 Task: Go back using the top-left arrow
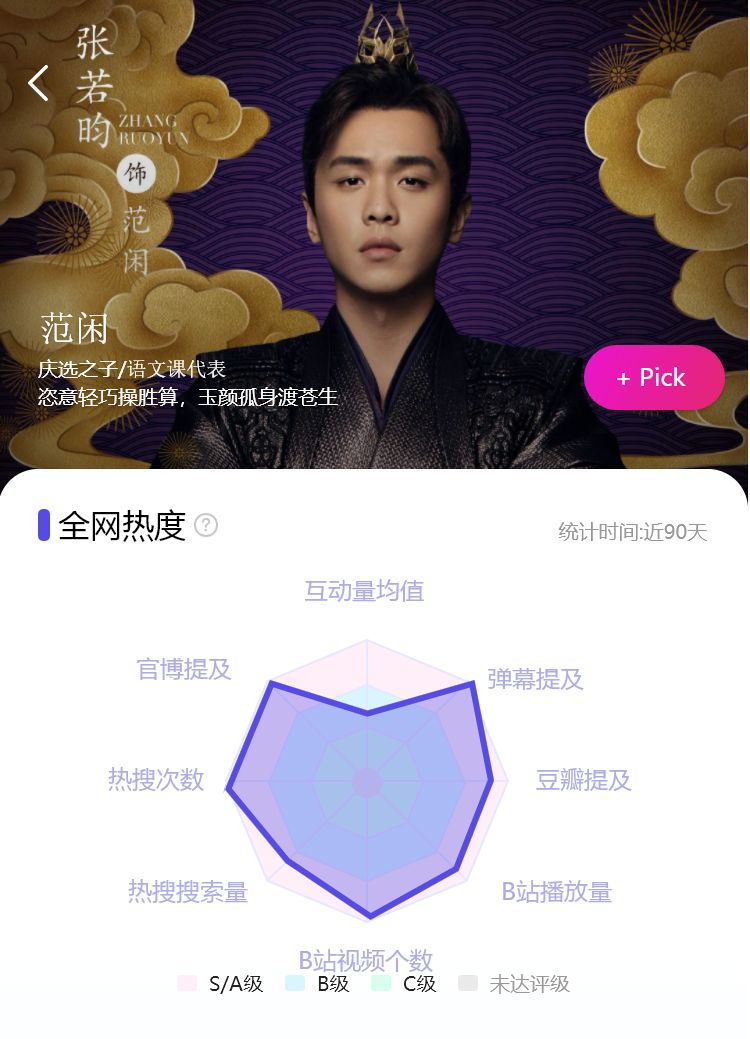pyautogui.click(x=38, y=83)
